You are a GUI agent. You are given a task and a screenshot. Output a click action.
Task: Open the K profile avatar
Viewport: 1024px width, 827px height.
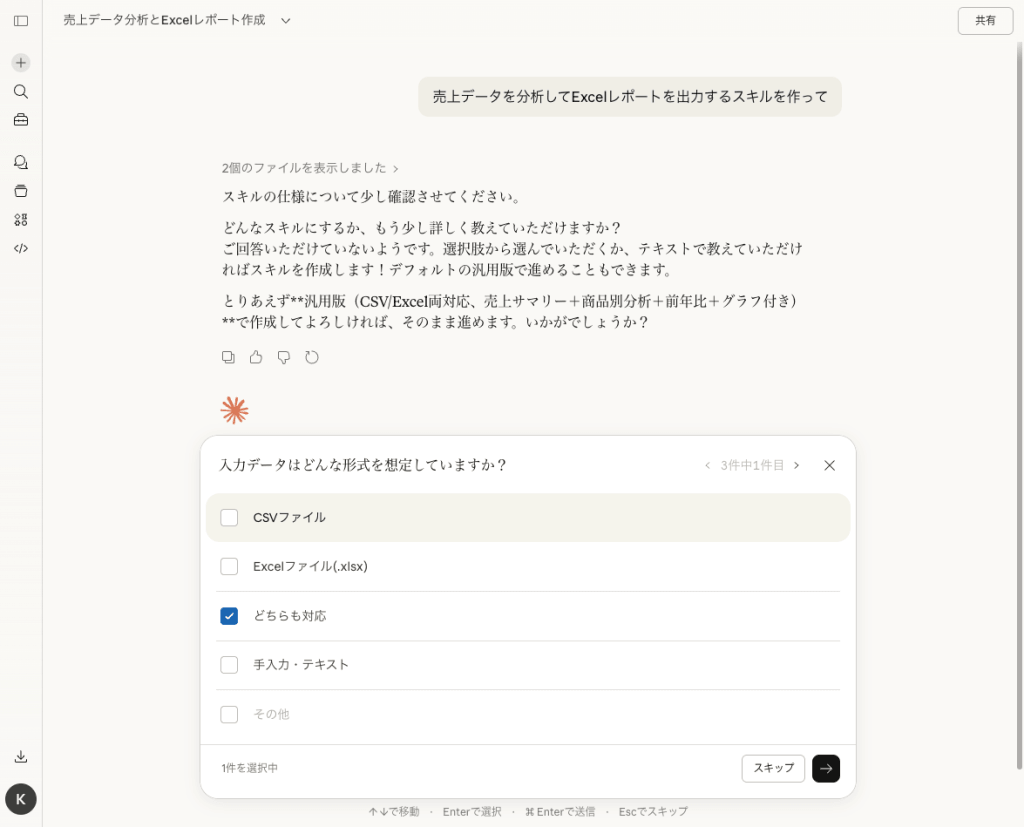21,798
